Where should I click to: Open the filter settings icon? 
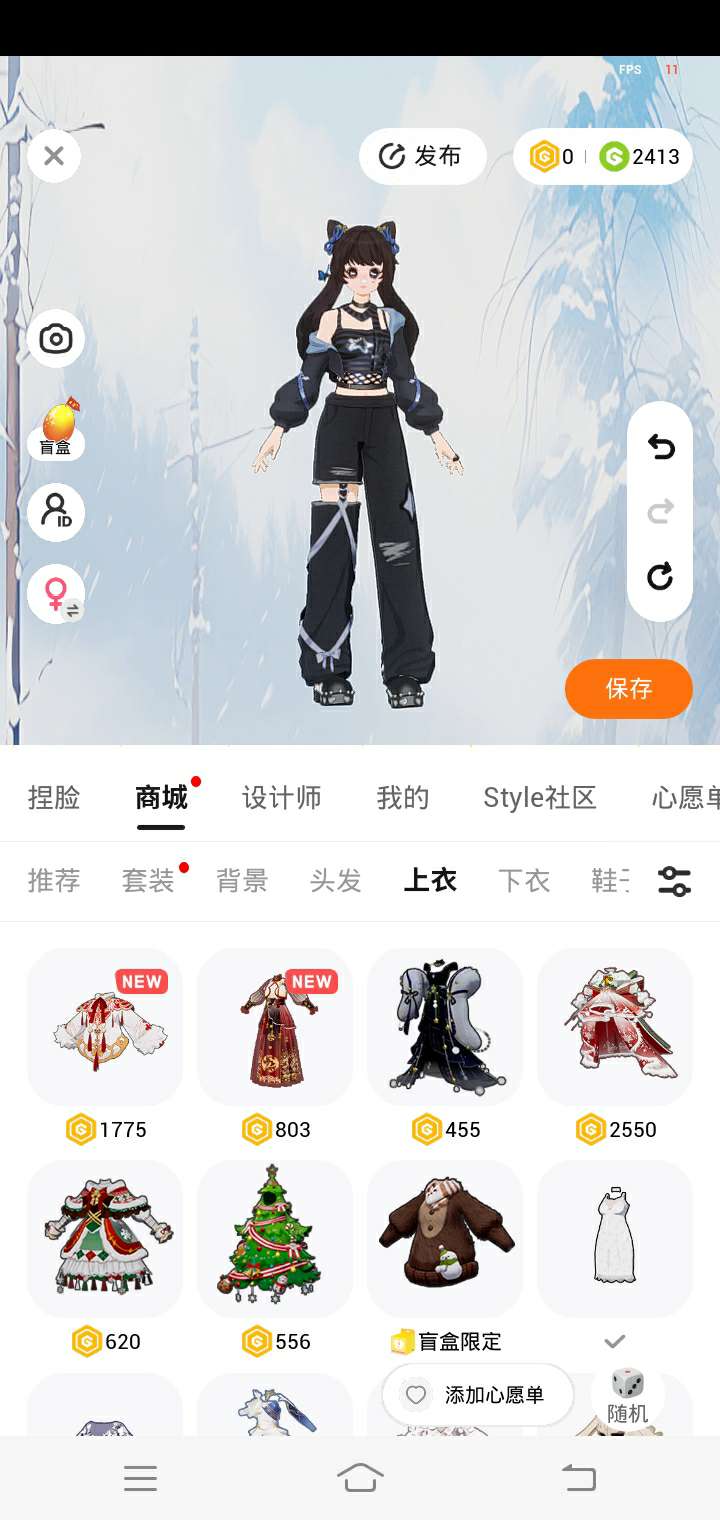click(x=674, y=881)
